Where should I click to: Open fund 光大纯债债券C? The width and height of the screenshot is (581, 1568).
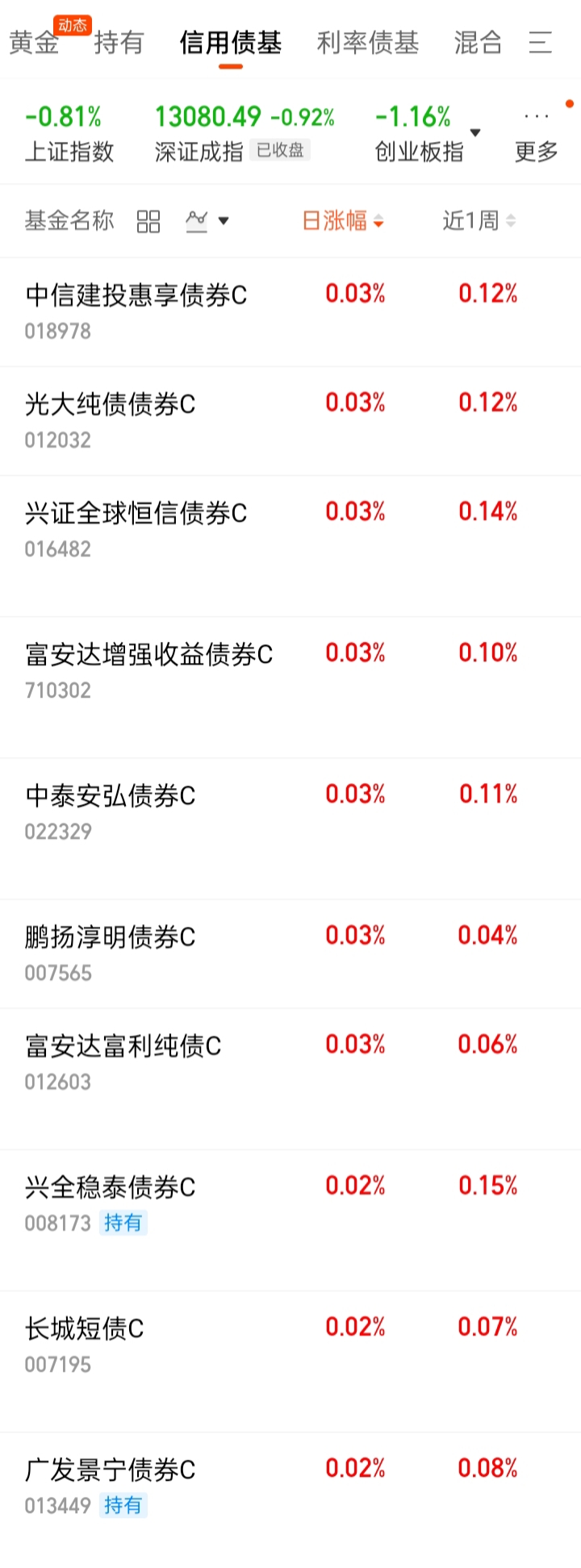pos(110,405)
